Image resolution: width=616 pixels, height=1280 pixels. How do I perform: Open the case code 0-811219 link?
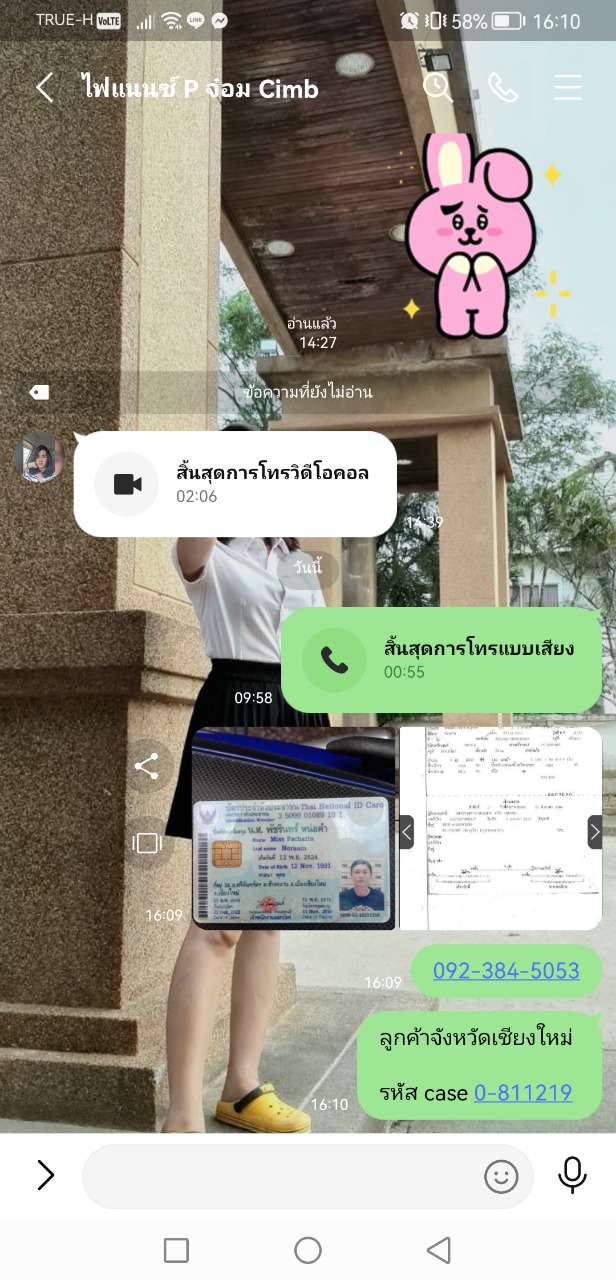pyautogui.click(x=523, y=1093)
